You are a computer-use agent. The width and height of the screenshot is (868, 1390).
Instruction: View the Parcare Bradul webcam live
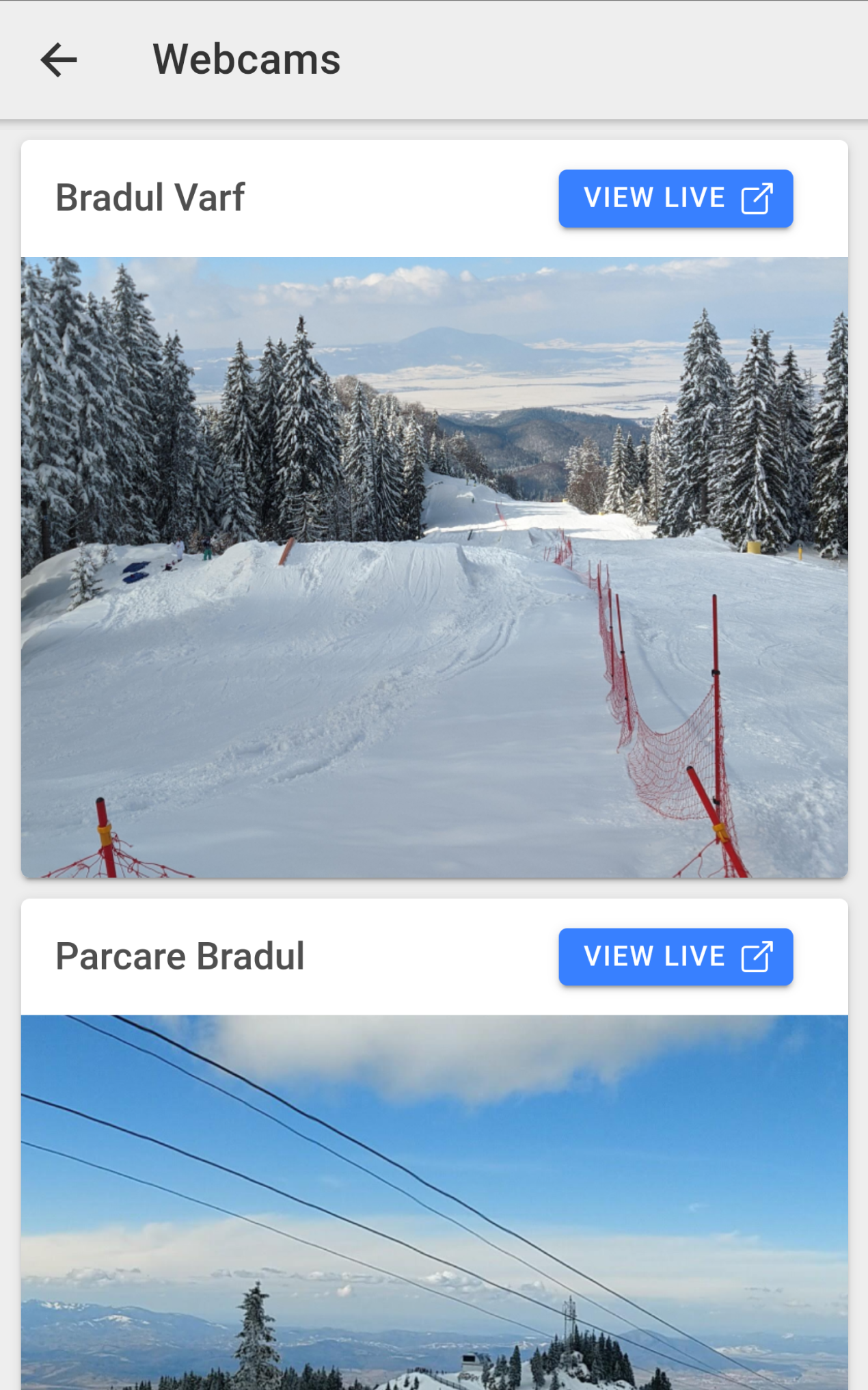point(675,957)
